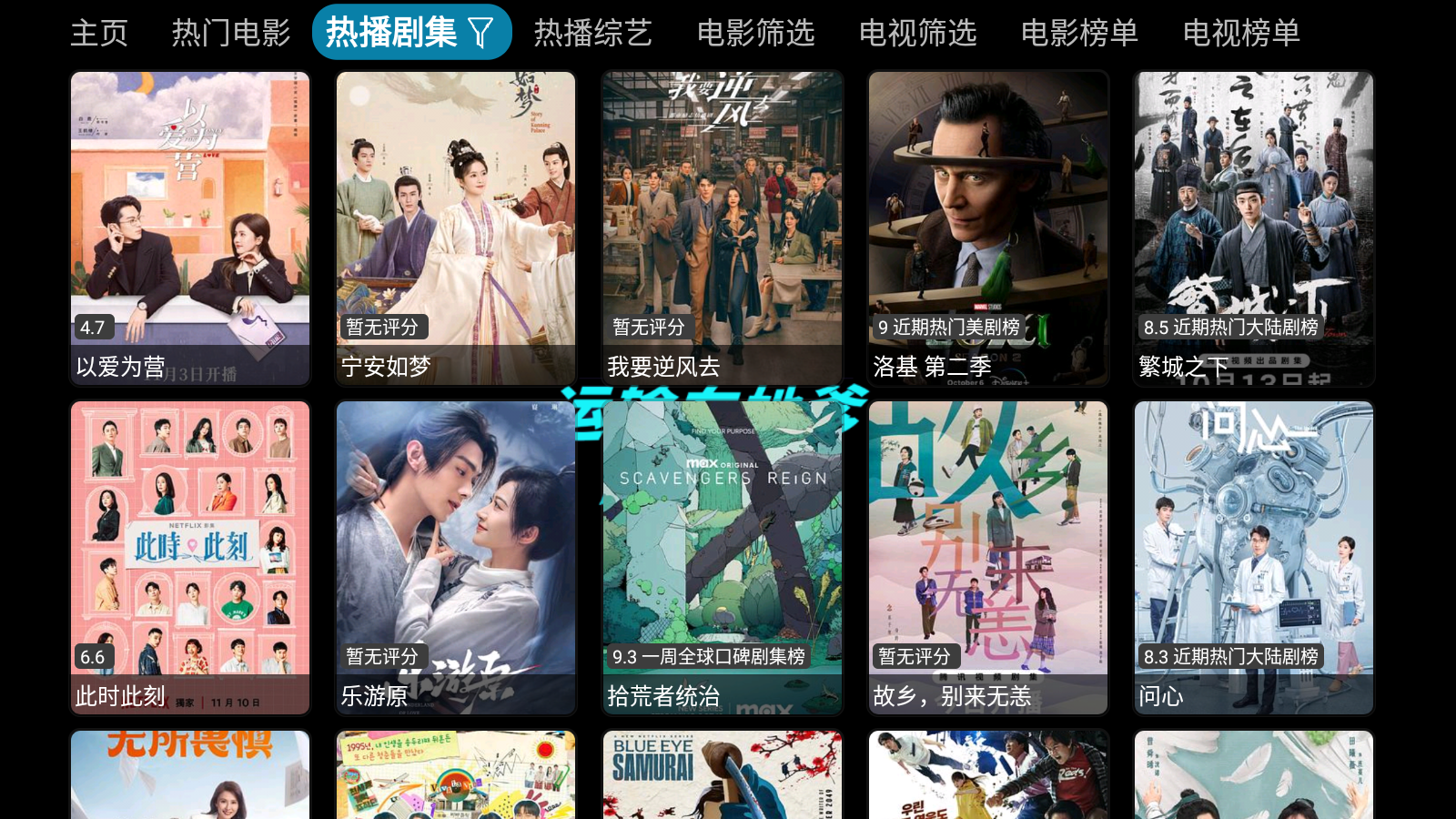The image size is (1456, 819).
Task: Tap the filter icon on 热播剧集
Action: click(x=480, y=33)
